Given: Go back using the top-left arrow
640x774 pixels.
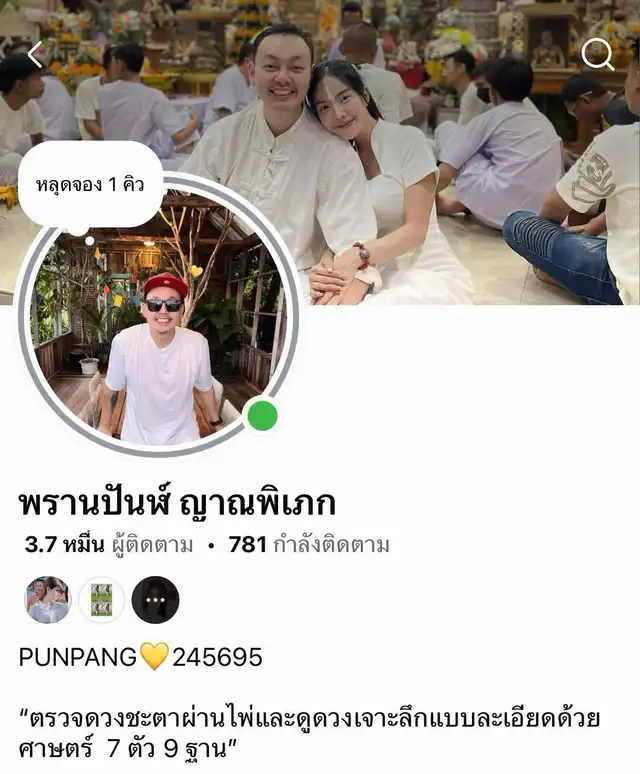Looking at the screenshot, I should click(x=35, y=55).
